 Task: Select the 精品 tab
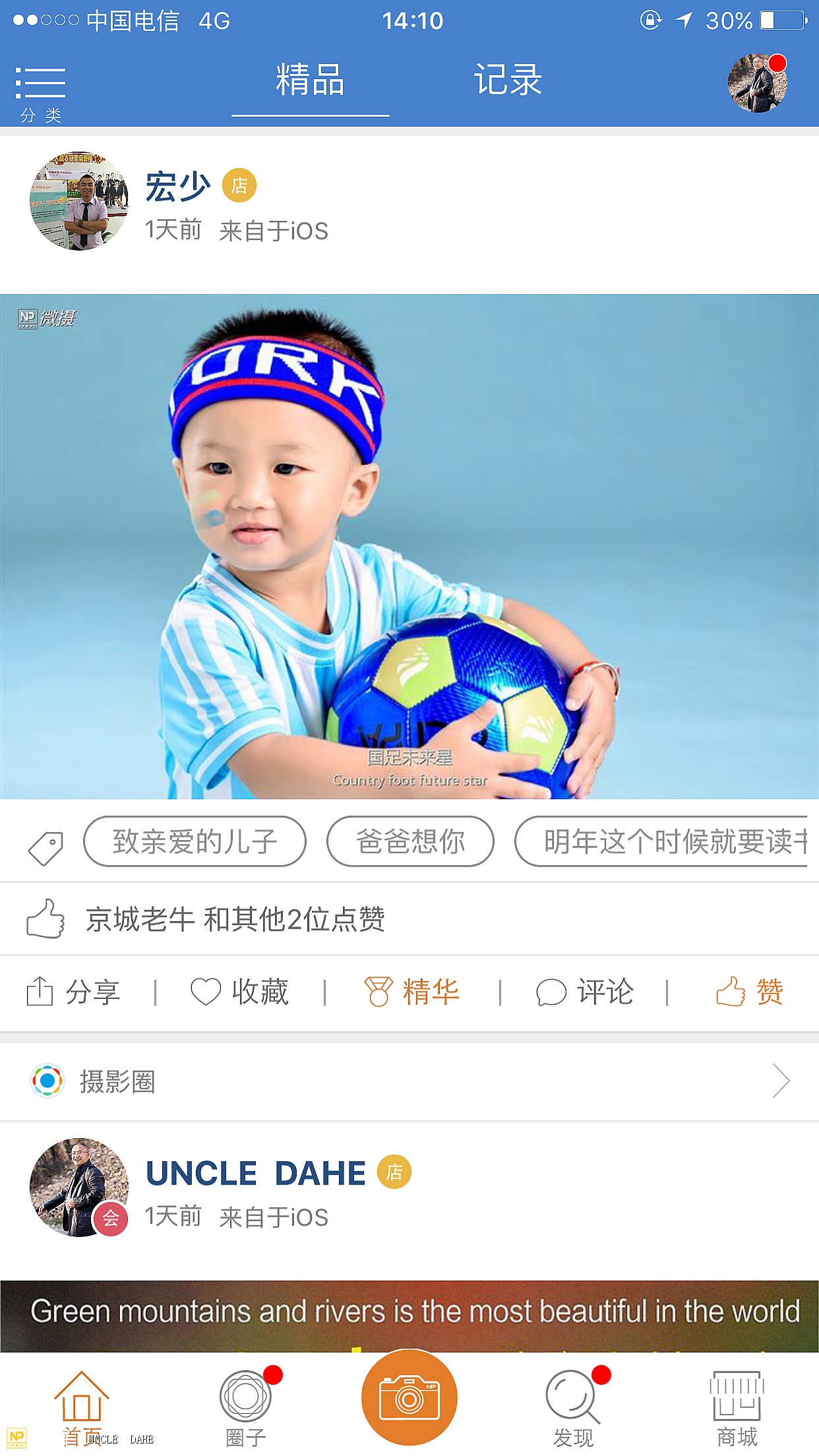pyautogui.click(x=310, y=81)
